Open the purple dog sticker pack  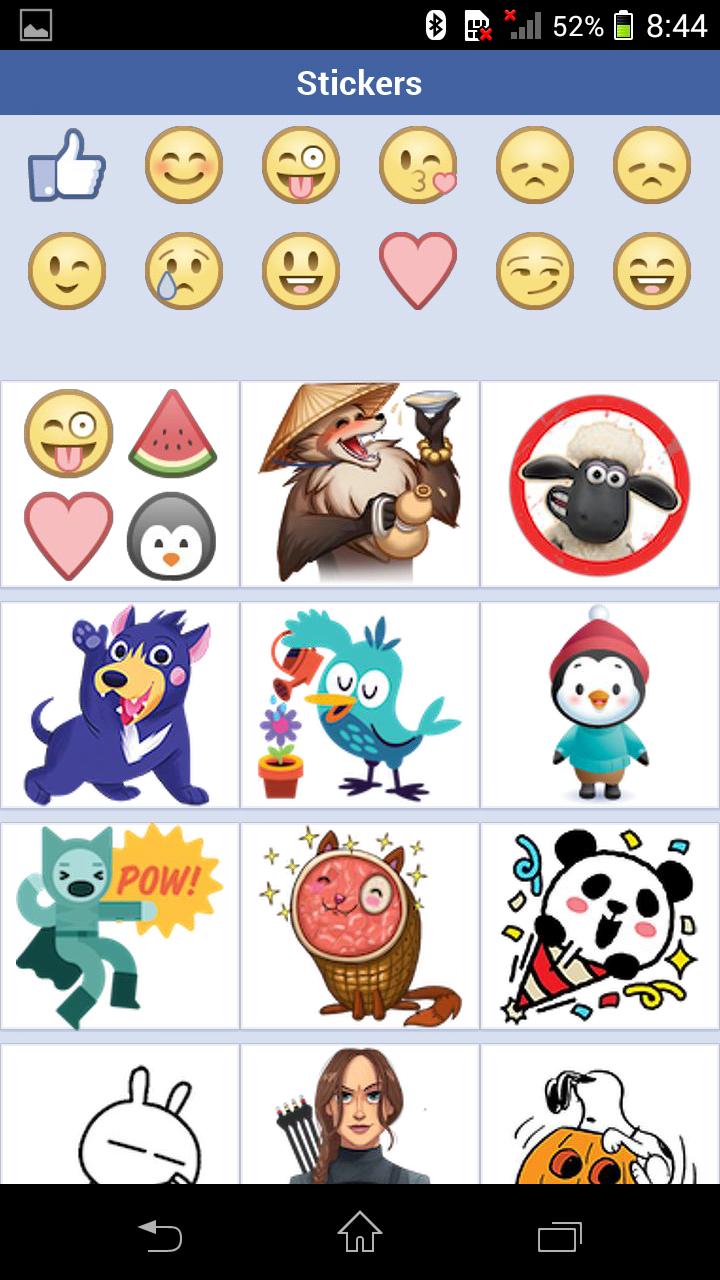120,705
